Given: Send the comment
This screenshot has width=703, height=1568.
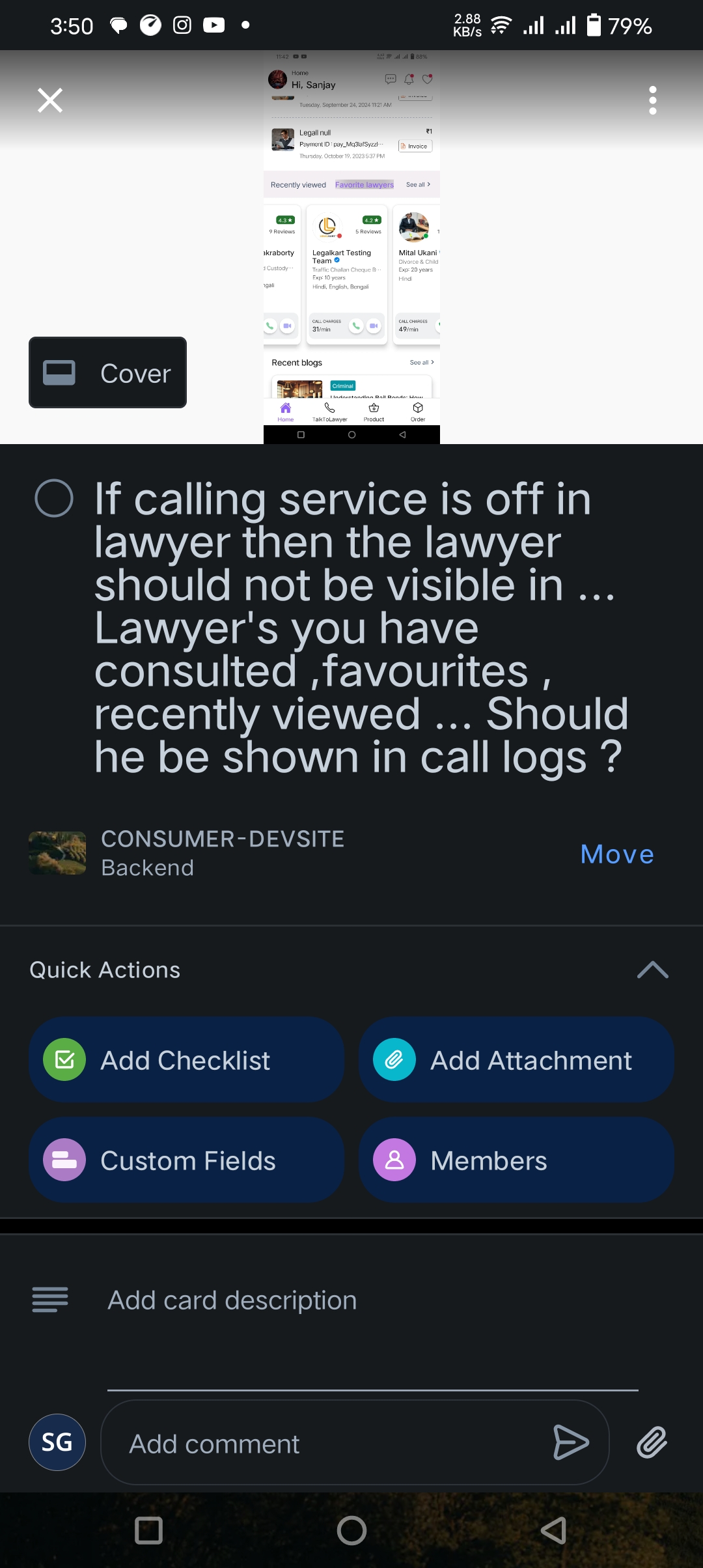Looking at the screenshot, I should [x=570, y=1442].
